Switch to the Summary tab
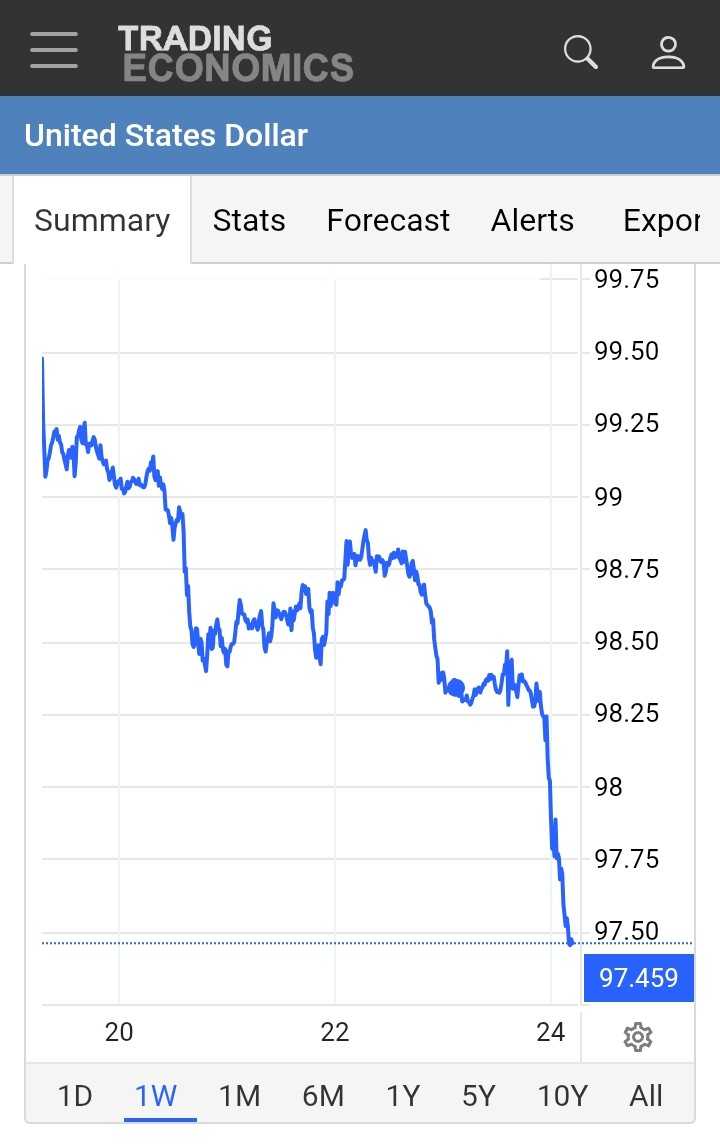 [102, 221]
